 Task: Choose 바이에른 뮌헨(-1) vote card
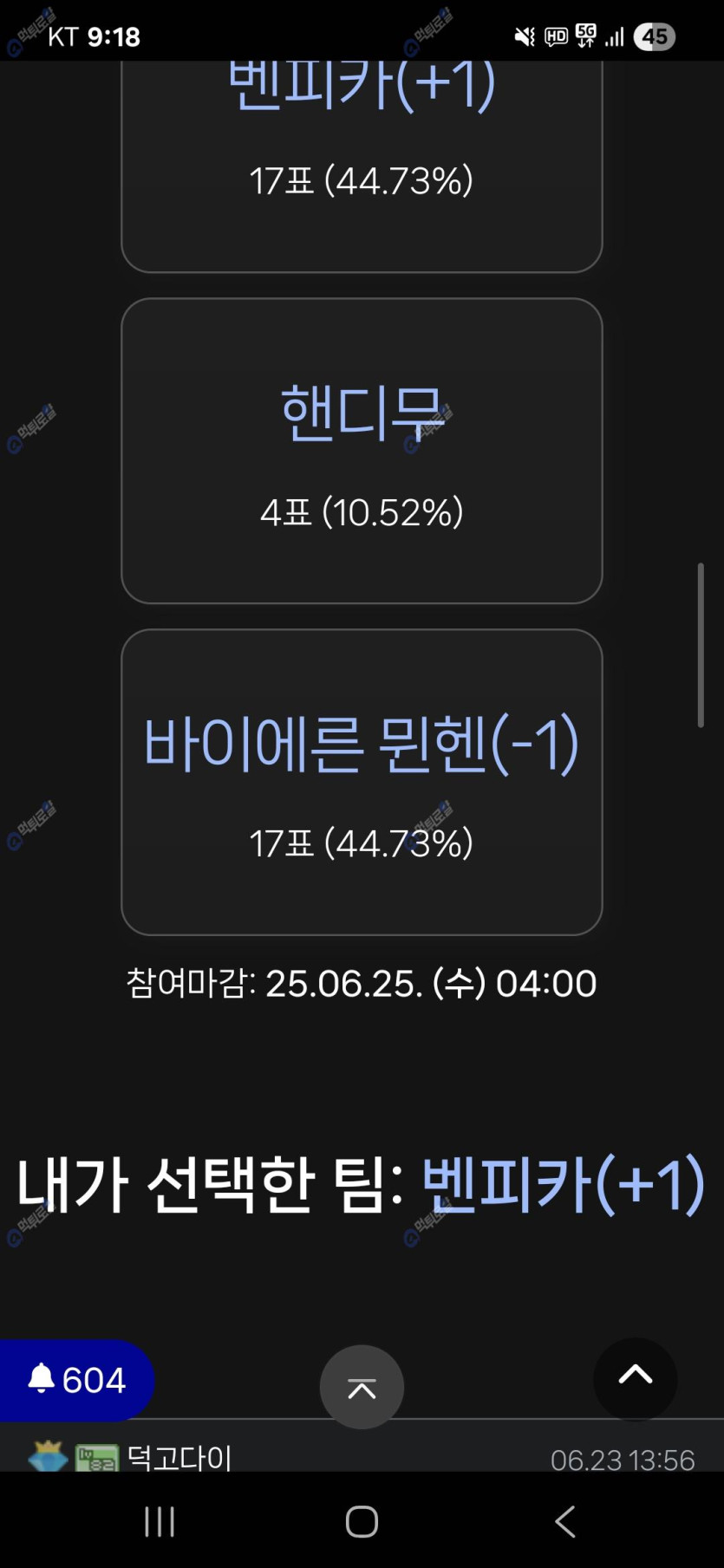tap(362, 782)
